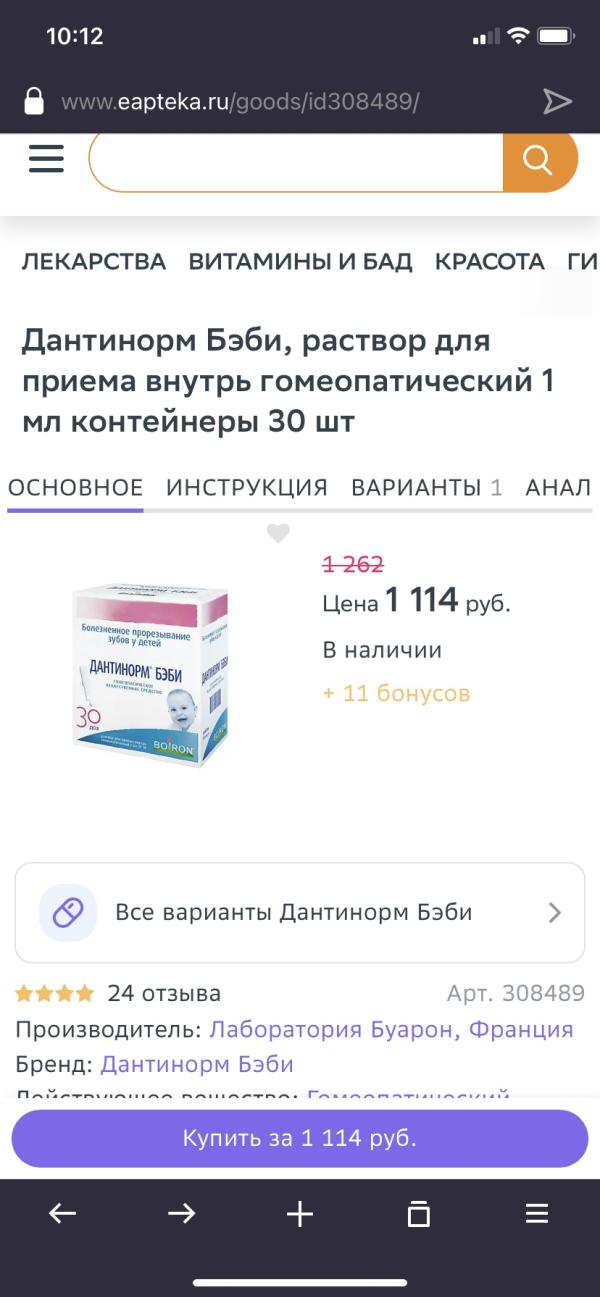Open Все варианты Дантинорм Бэби
Image resolution: width=600 pixels, height=1297 pixels.
point(299,912)
